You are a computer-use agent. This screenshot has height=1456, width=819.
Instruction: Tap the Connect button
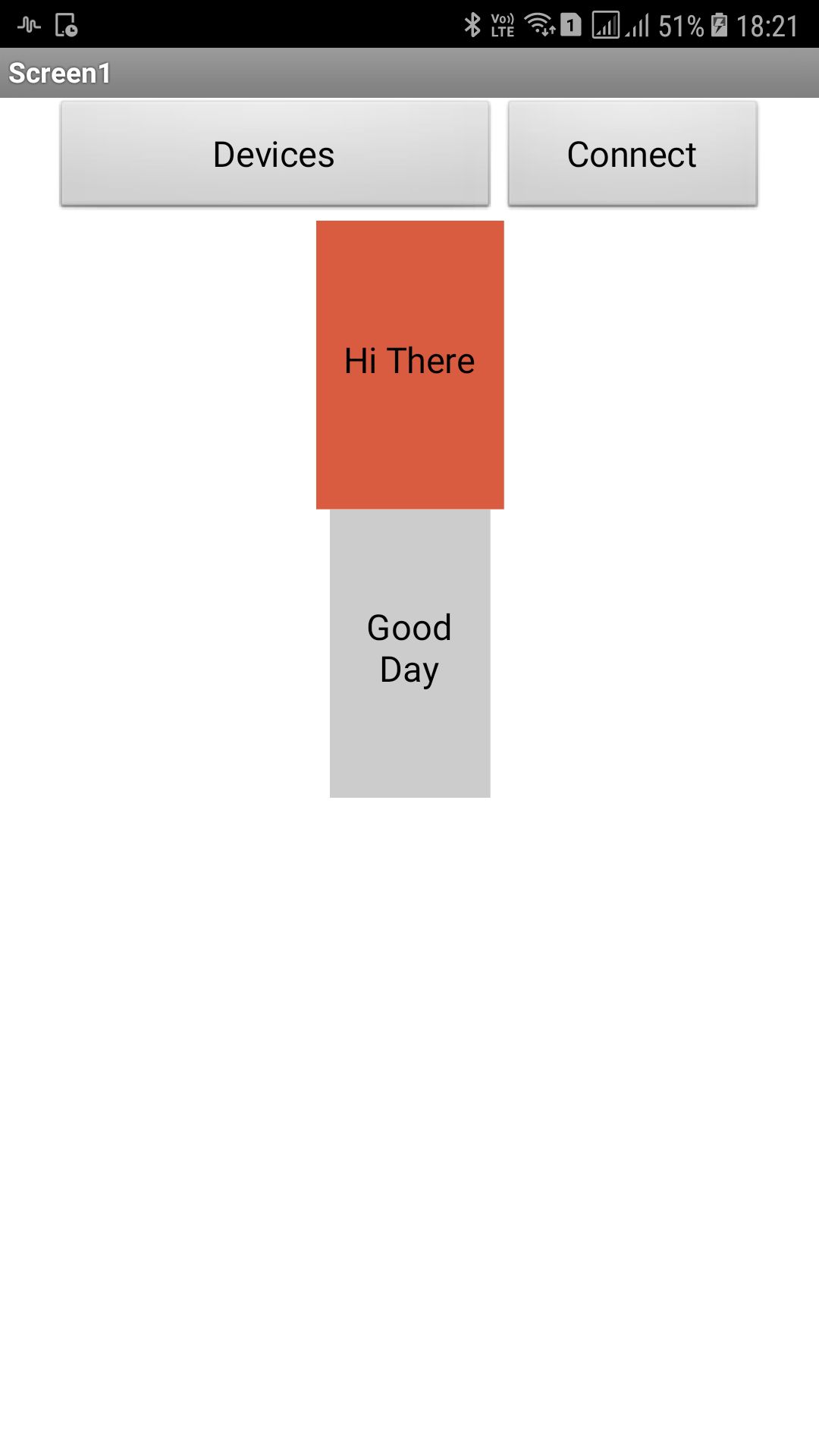[632, 154]
